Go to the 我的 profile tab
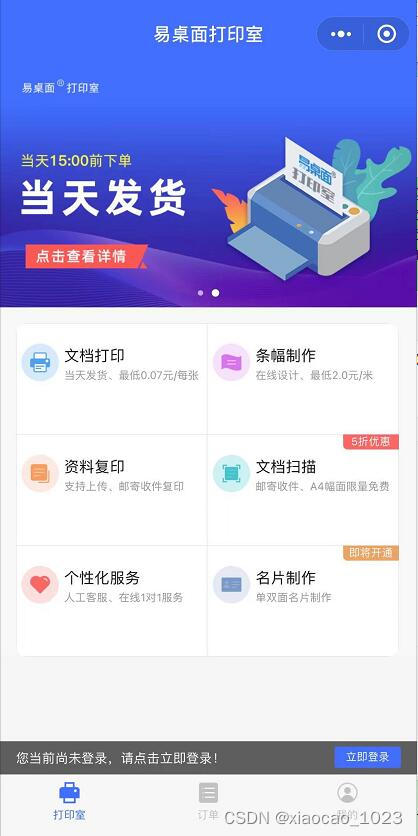Viewport: 418px width, 836px height. (348, 801)
